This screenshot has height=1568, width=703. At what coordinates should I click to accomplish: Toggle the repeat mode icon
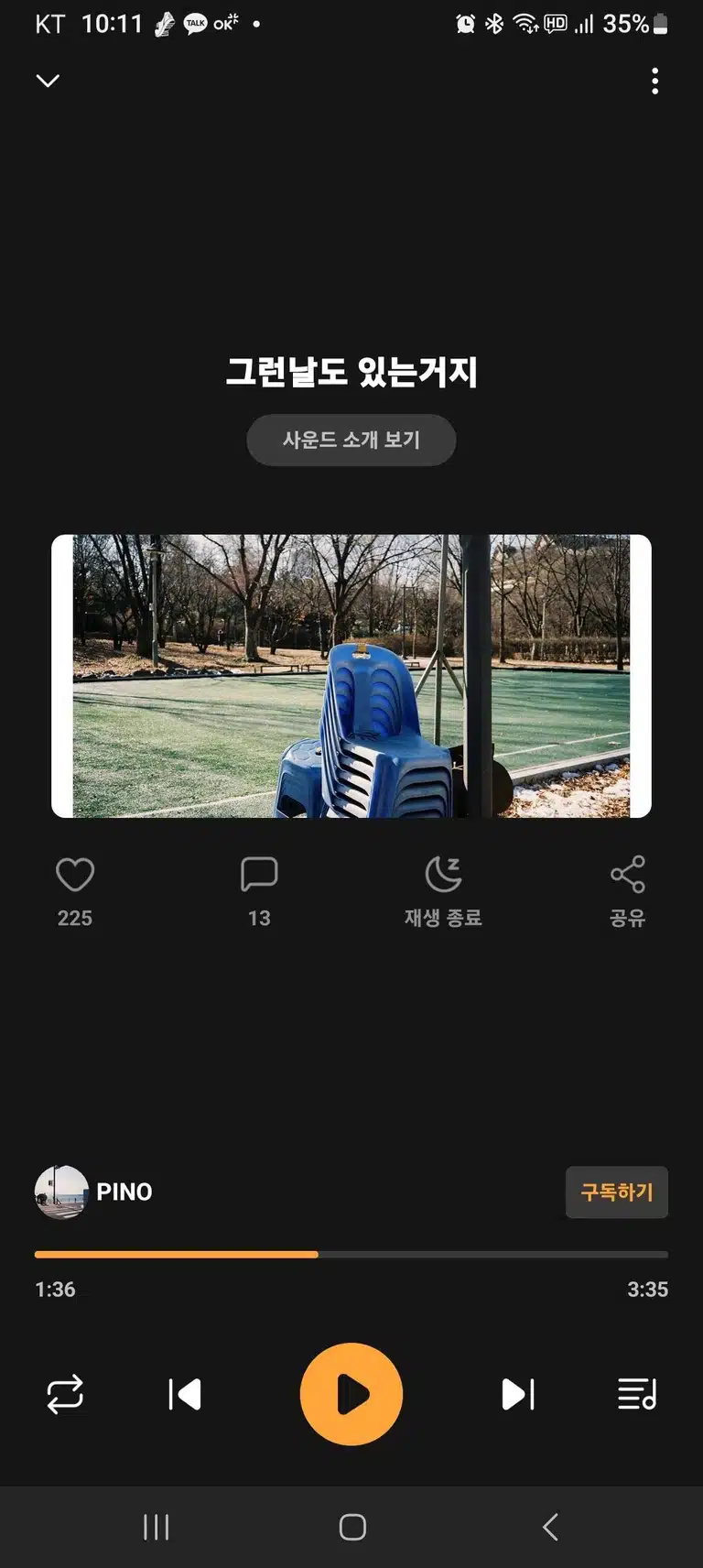(65, 1394)
